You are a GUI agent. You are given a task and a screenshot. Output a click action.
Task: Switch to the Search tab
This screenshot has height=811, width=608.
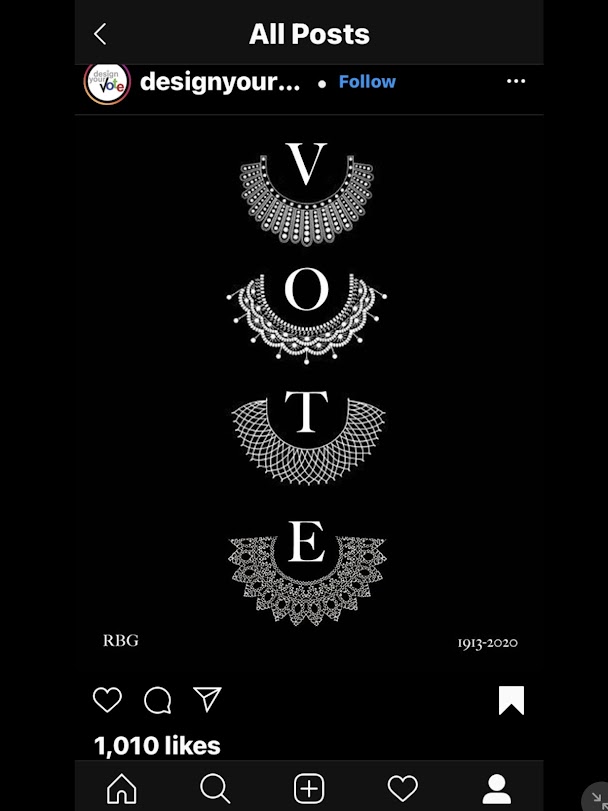(215, 788)
